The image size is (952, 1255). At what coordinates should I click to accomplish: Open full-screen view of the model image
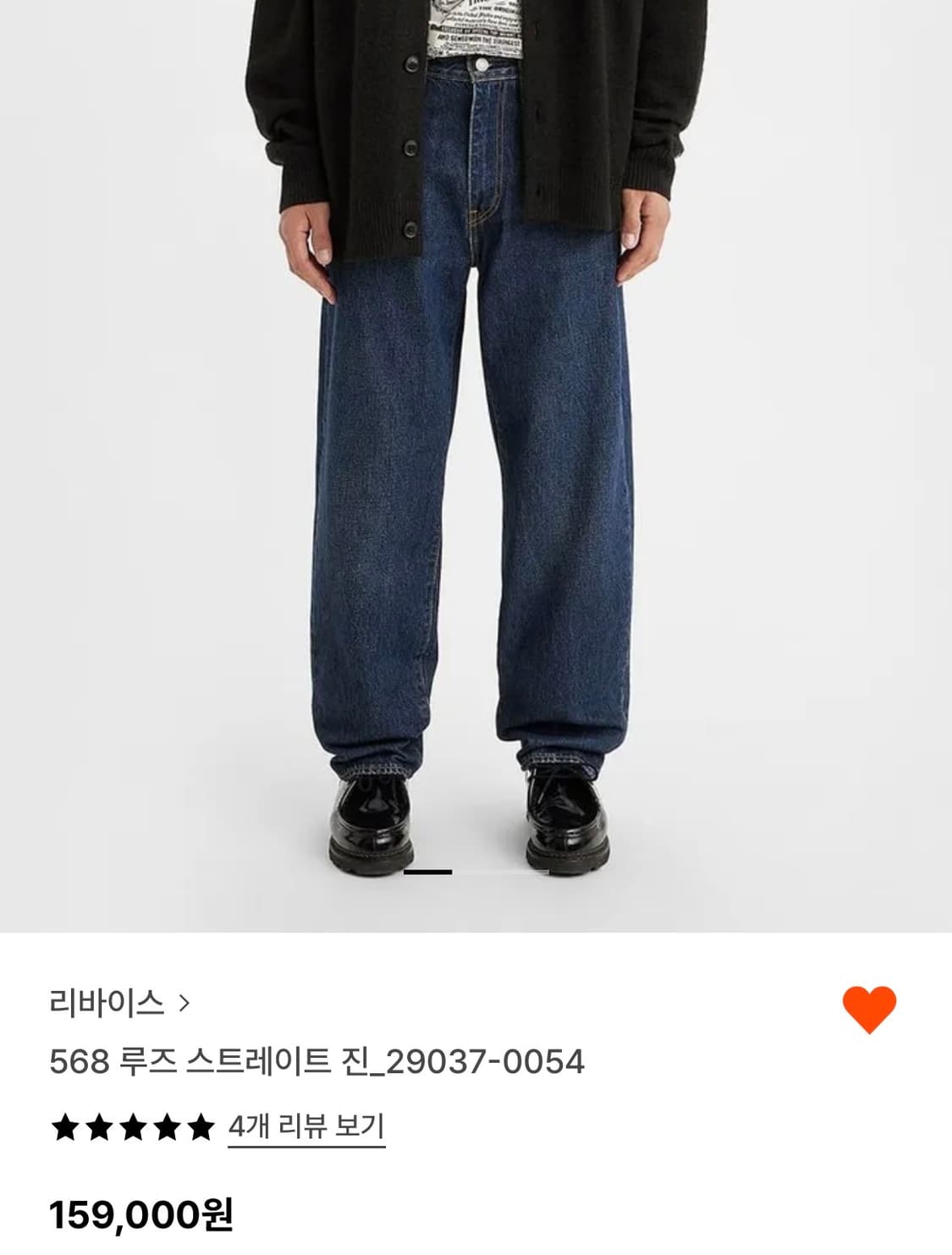(x=476, y=465)
